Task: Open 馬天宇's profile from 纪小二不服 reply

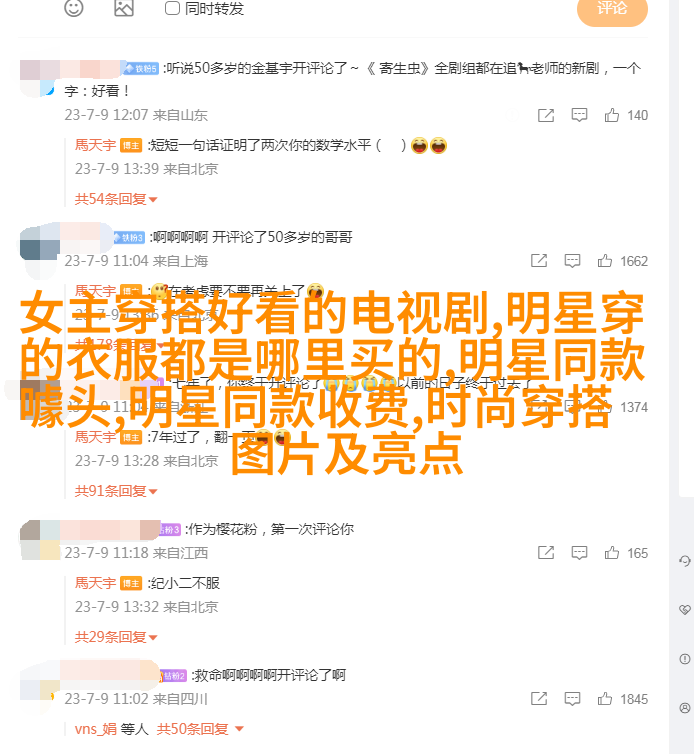Action: point(96,583)
